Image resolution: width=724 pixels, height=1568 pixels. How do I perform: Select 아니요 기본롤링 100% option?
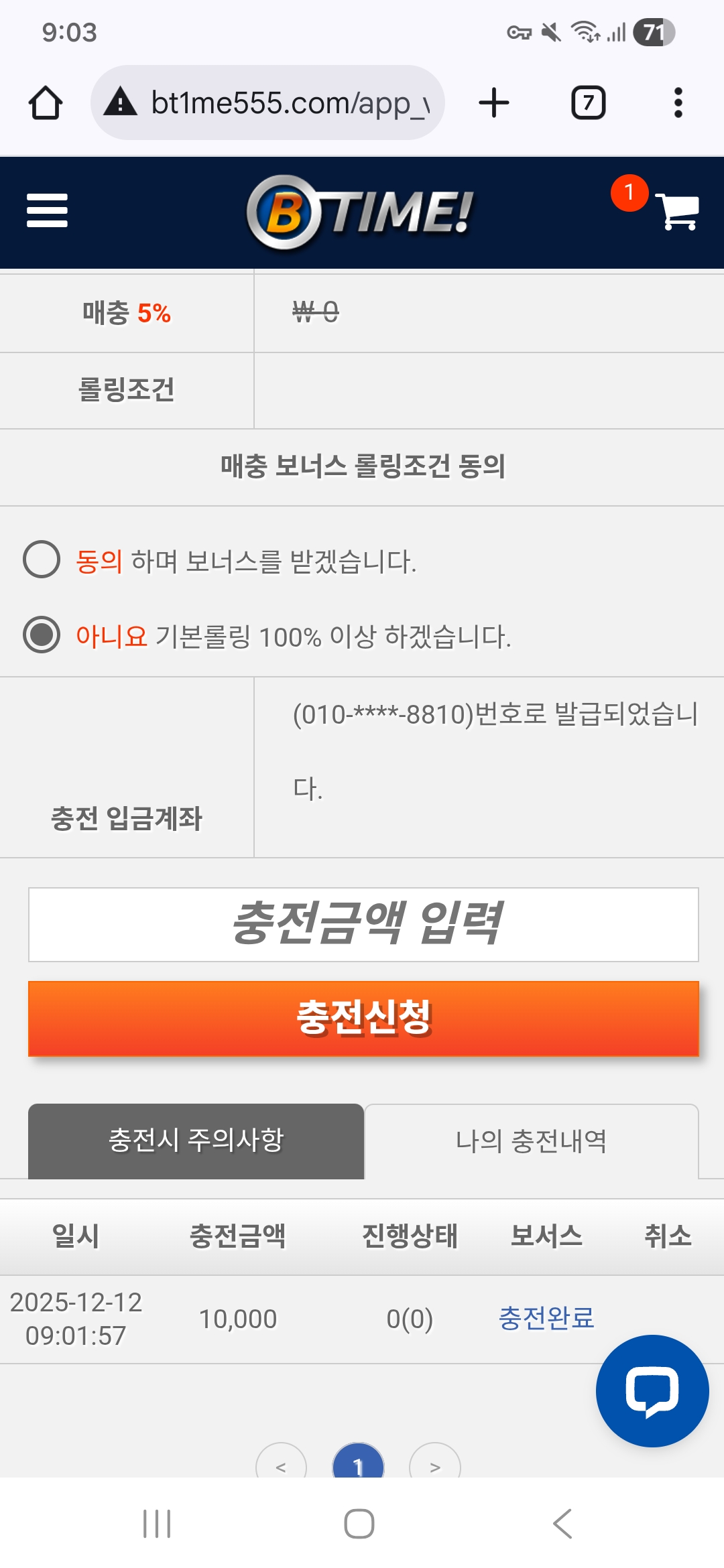(x=42, y=635)
